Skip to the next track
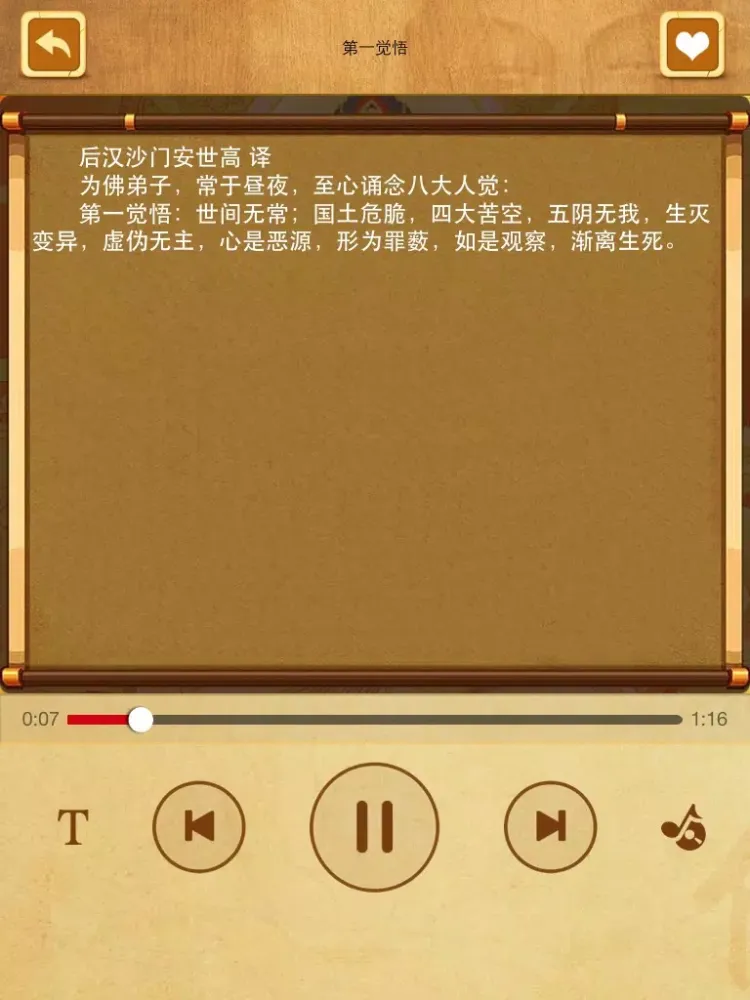The image size is (750, 1000). point(550,827)
